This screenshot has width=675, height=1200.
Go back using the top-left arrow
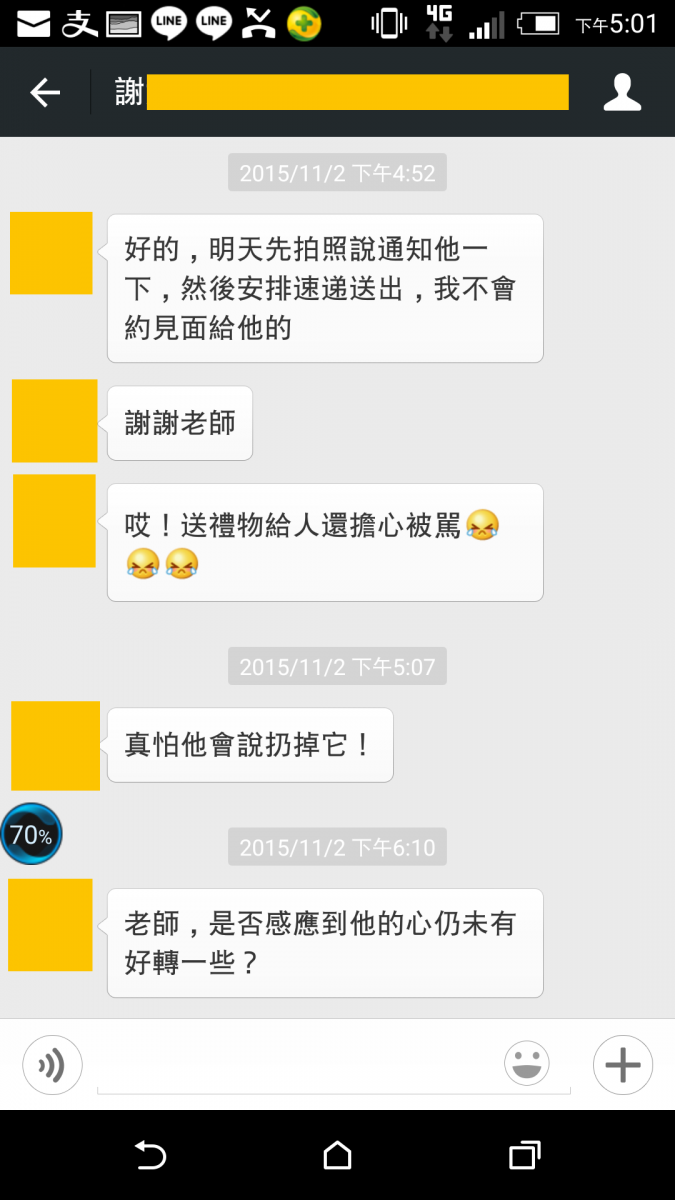tap(45, 93)
